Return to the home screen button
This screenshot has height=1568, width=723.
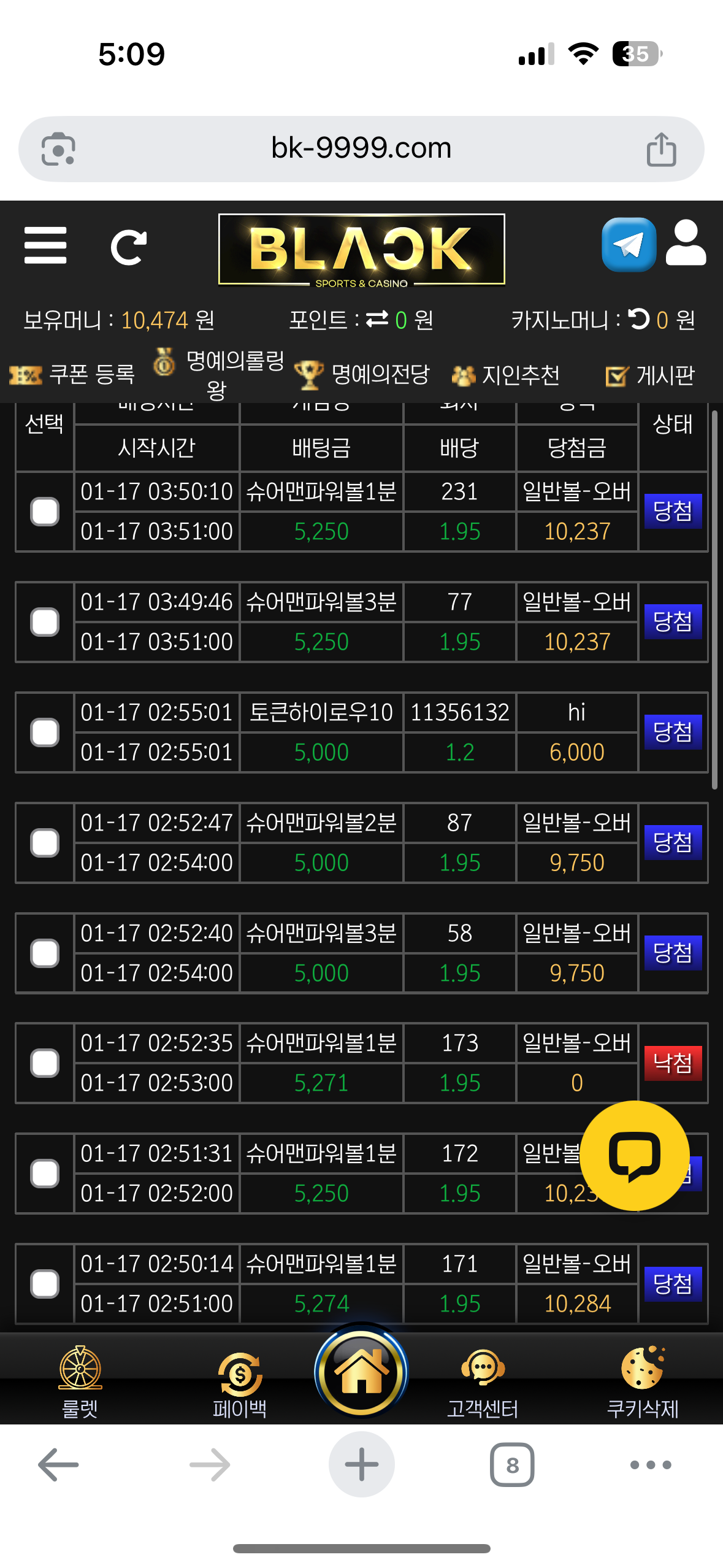361,1372
